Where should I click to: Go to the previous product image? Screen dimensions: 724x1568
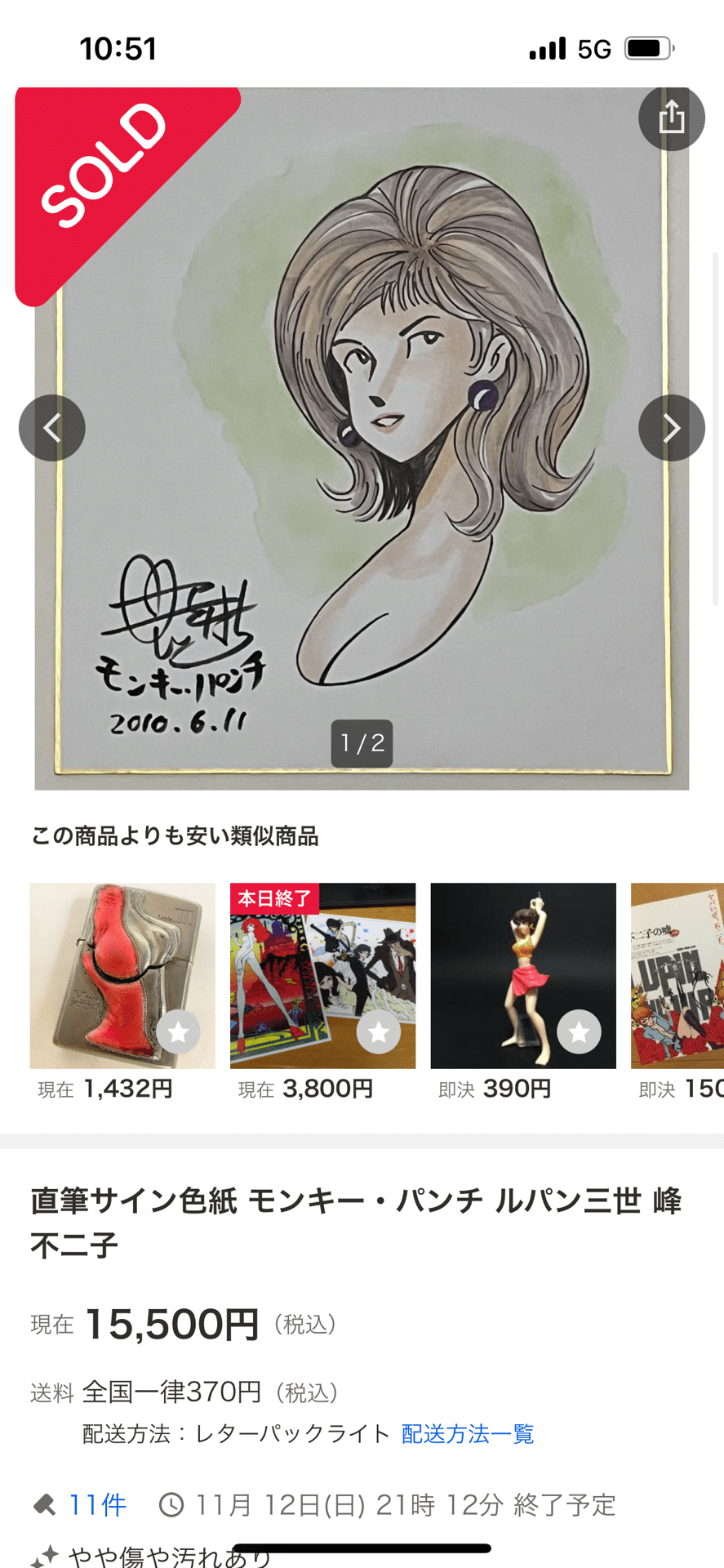point(52,428)
